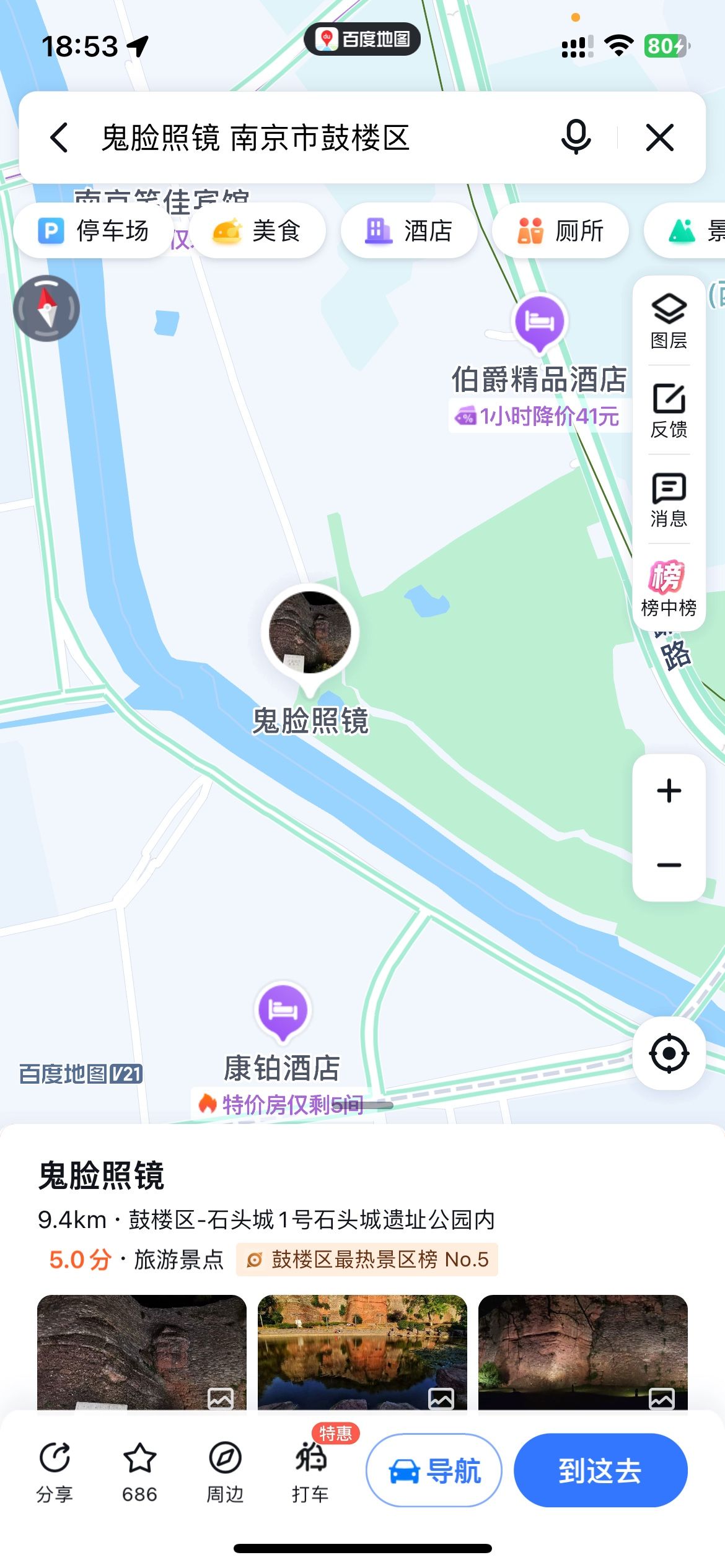Start voice search with the microphone
The width and height of the screenshot is (725, 1568).
coord(576,137)
